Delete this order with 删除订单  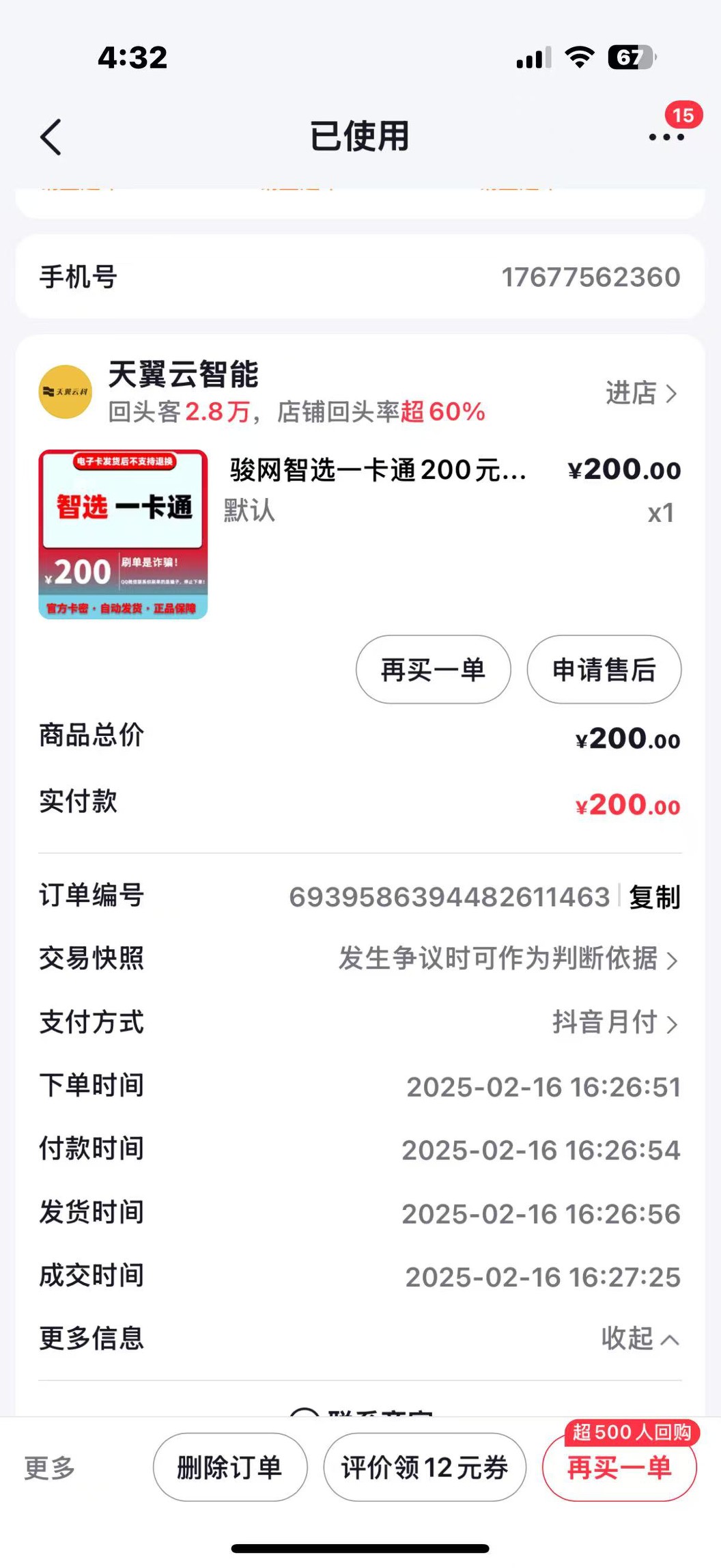pos(230,1467)
